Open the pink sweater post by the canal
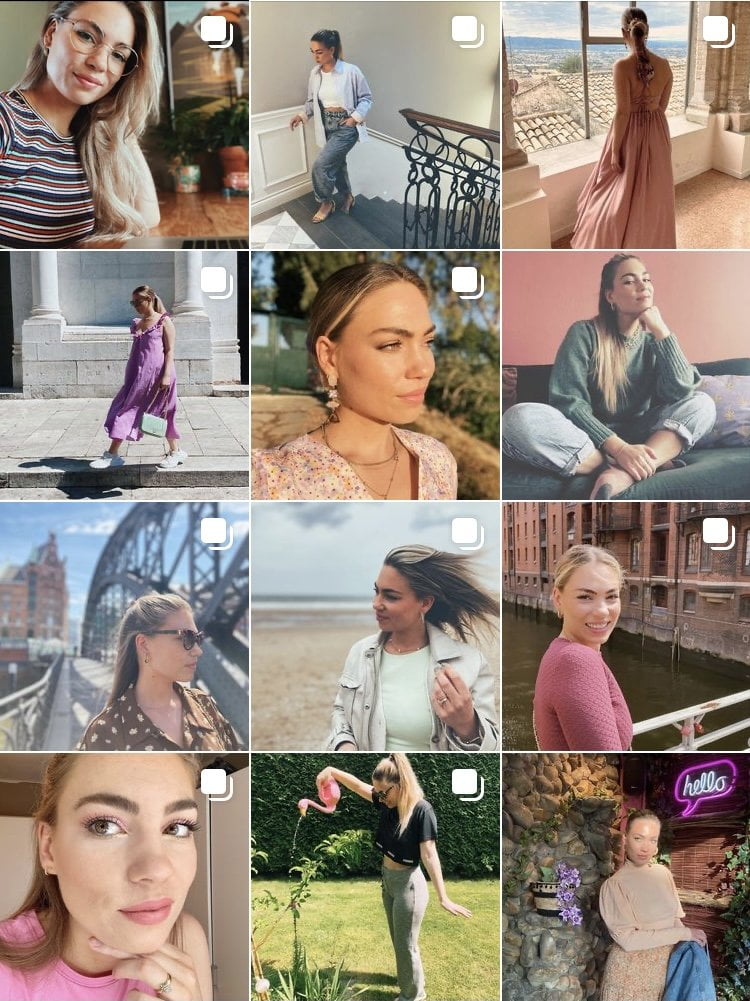 pyautogui.click(x=626, y=626)
